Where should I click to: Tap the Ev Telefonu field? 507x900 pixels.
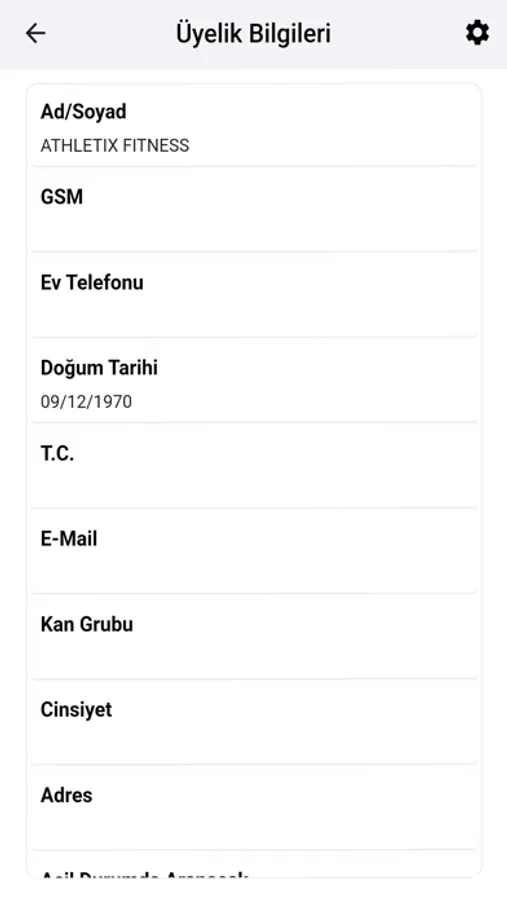(x=254, y=295)
